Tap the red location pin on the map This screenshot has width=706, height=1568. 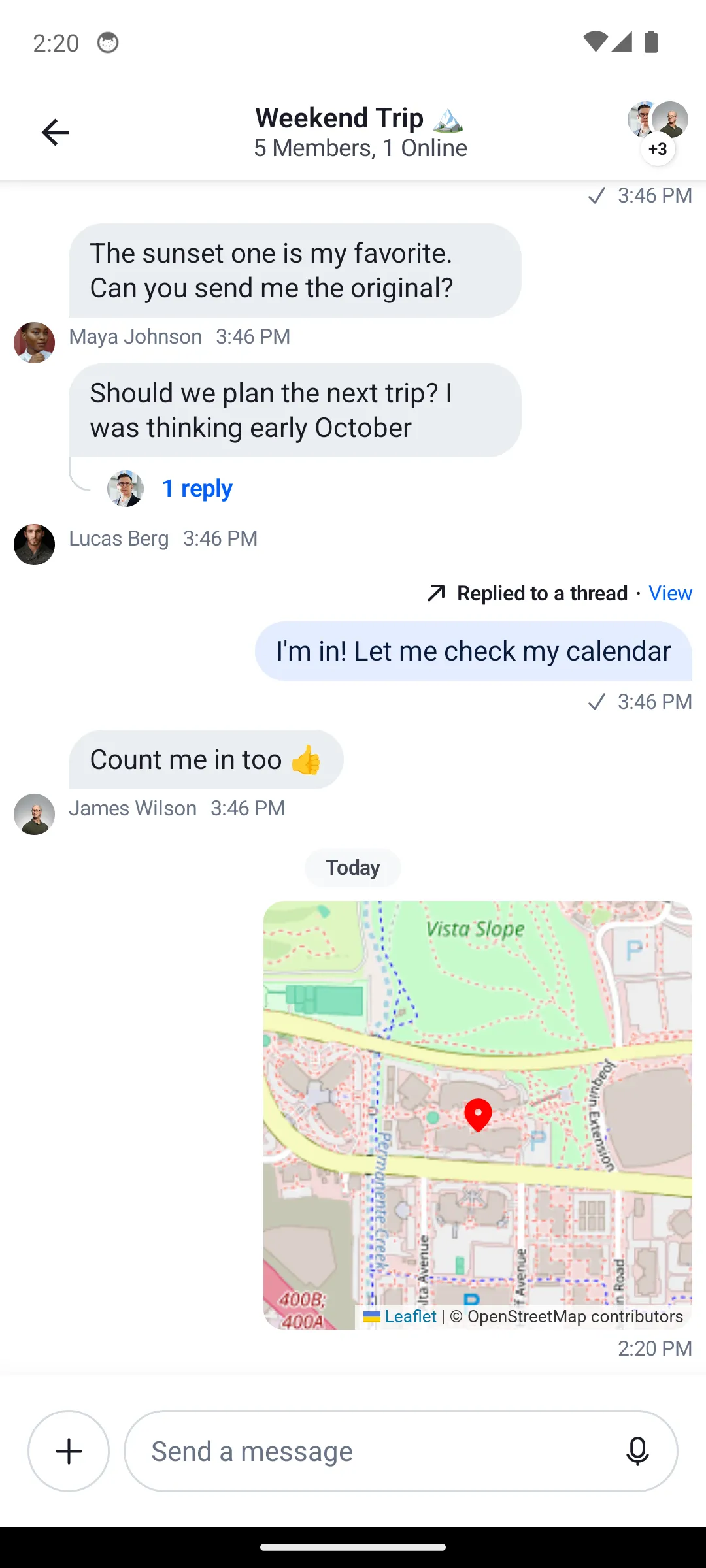(x=478, y=1114)
